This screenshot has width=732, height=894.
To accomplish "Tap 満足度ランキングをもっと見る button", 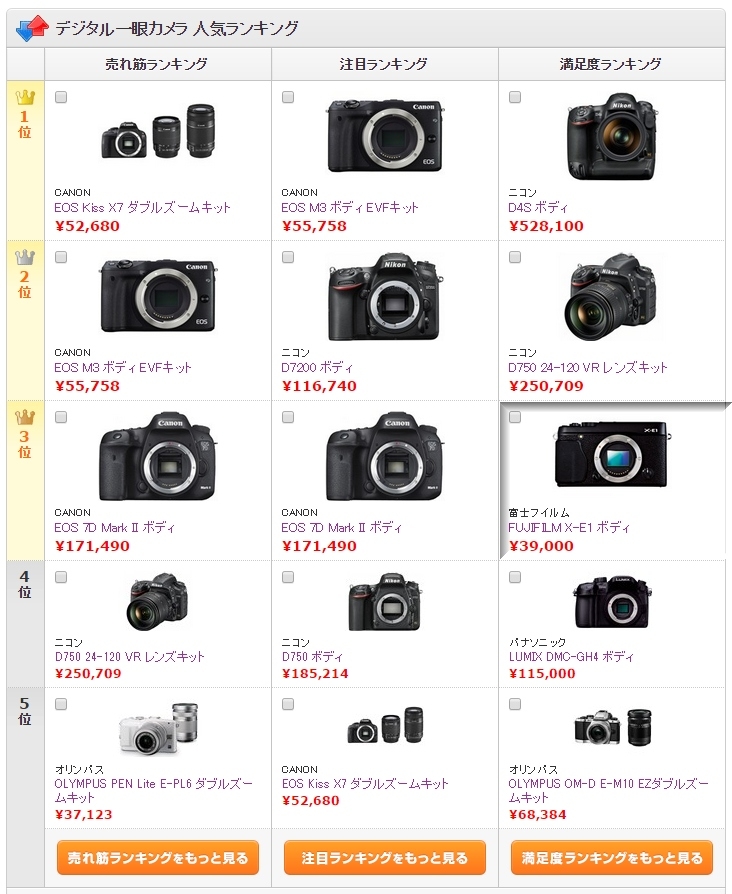I will 612,858.
